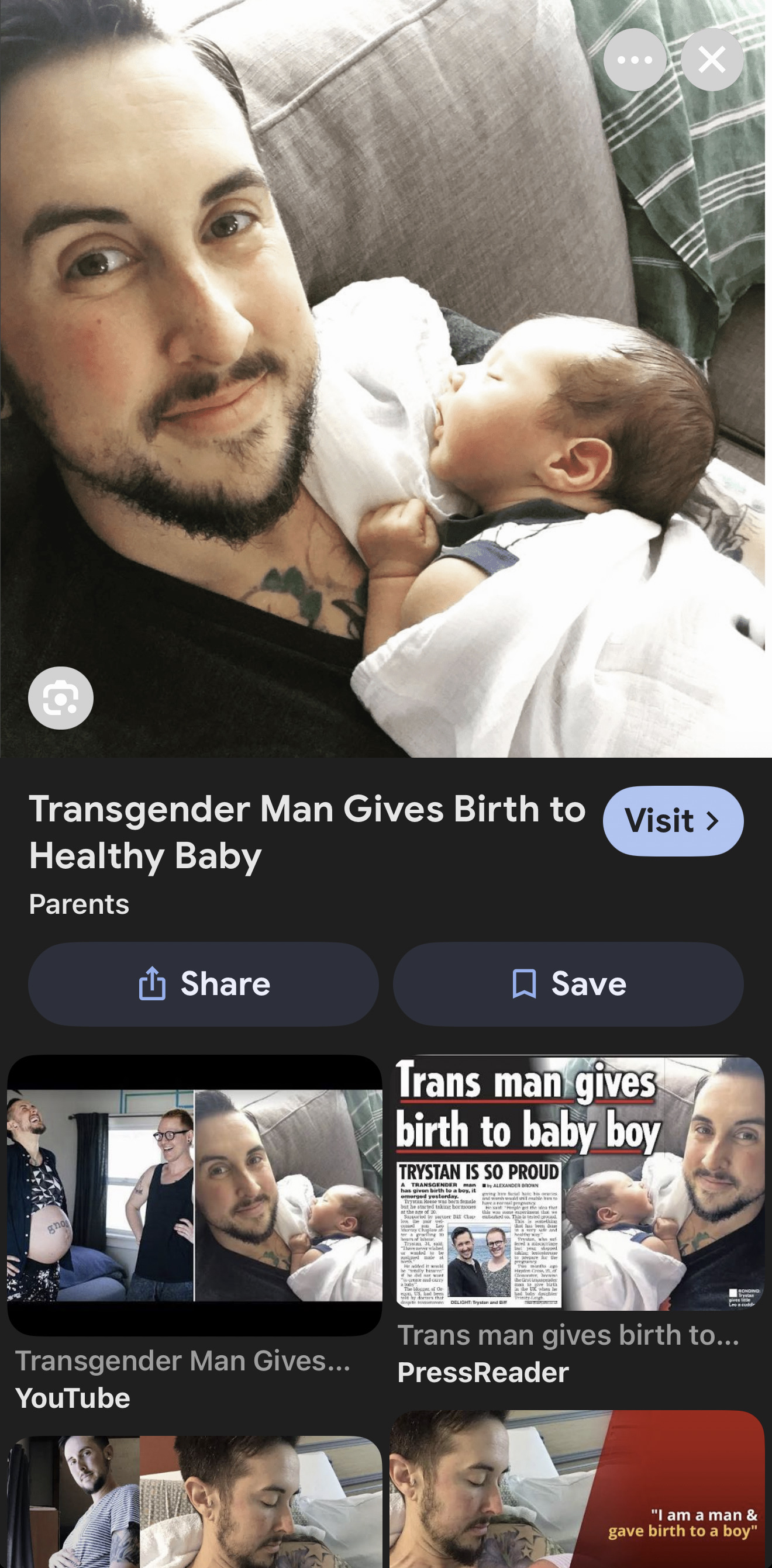Open the Transgender Man Gives Birth title link
This screenshot has height=1568, width=772.
[307, 832]
